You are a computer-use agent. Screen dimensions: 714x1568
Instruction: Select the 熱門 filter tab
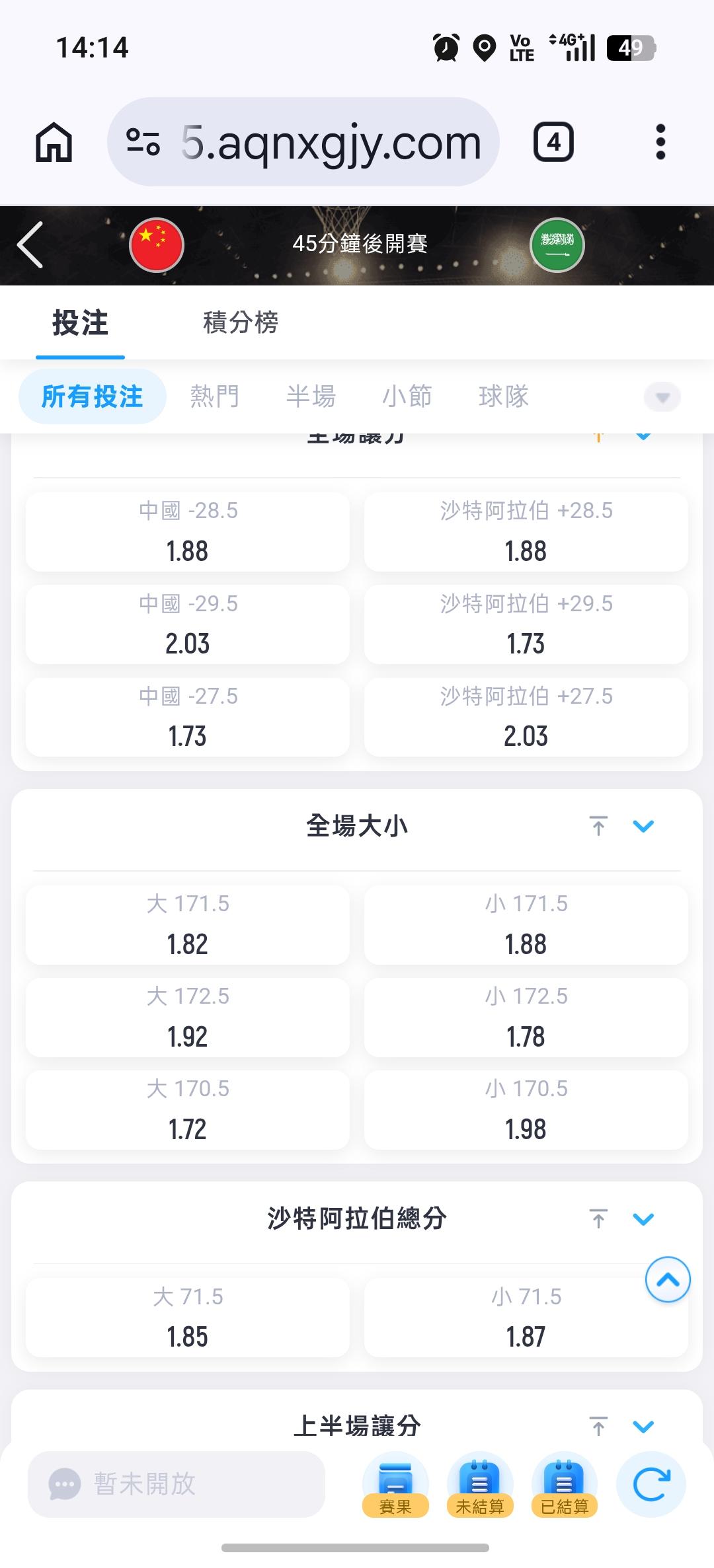click(x=214, y=396)
